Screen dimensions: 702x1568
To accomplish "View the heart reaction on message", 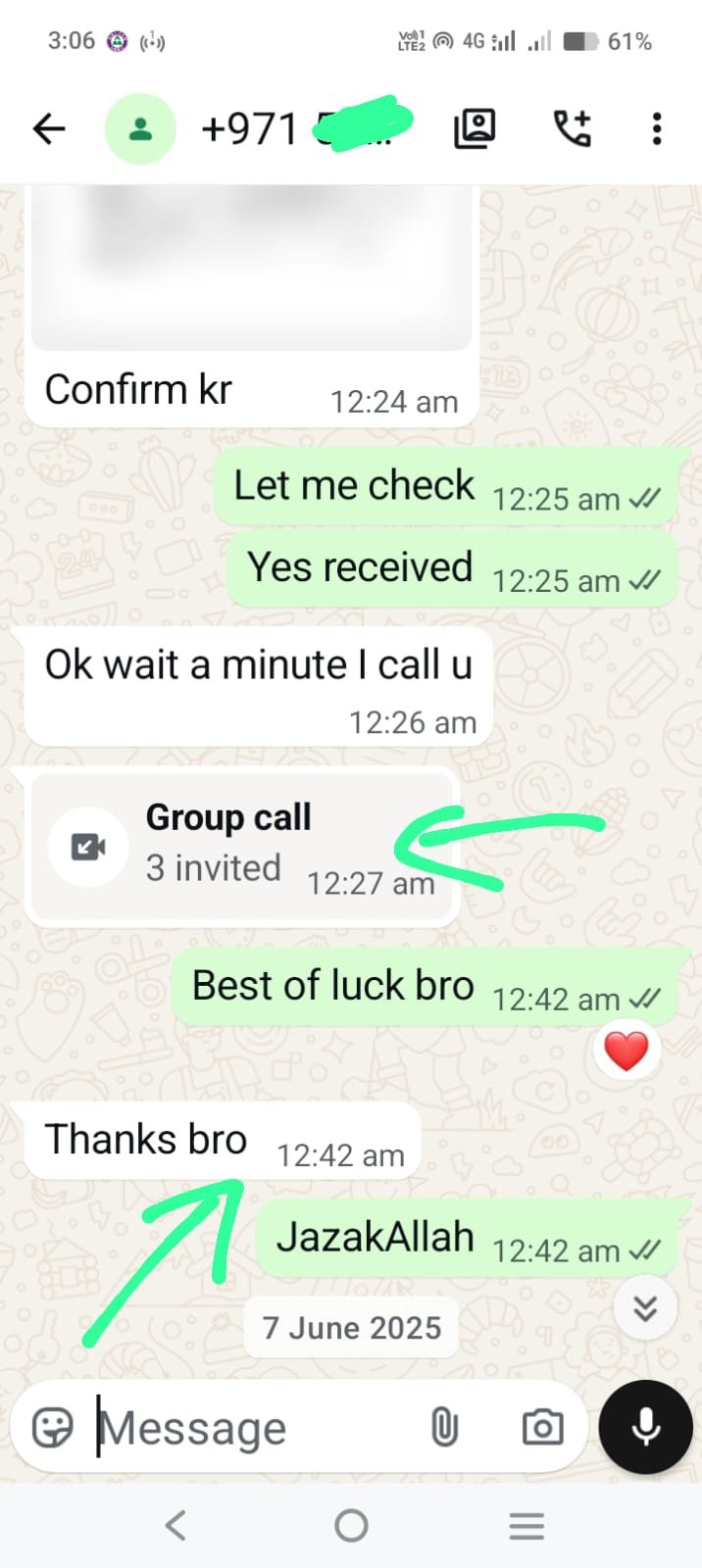I will point(627,1052).
